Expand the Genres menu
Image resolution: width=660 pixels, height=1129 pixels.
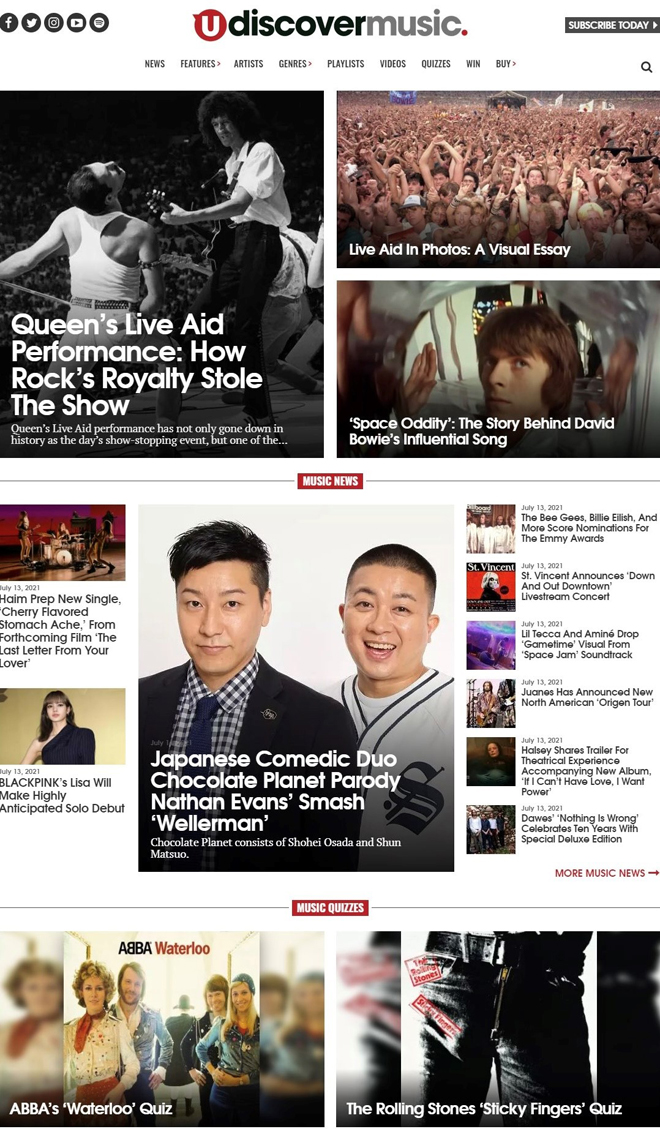pos(295,64)
